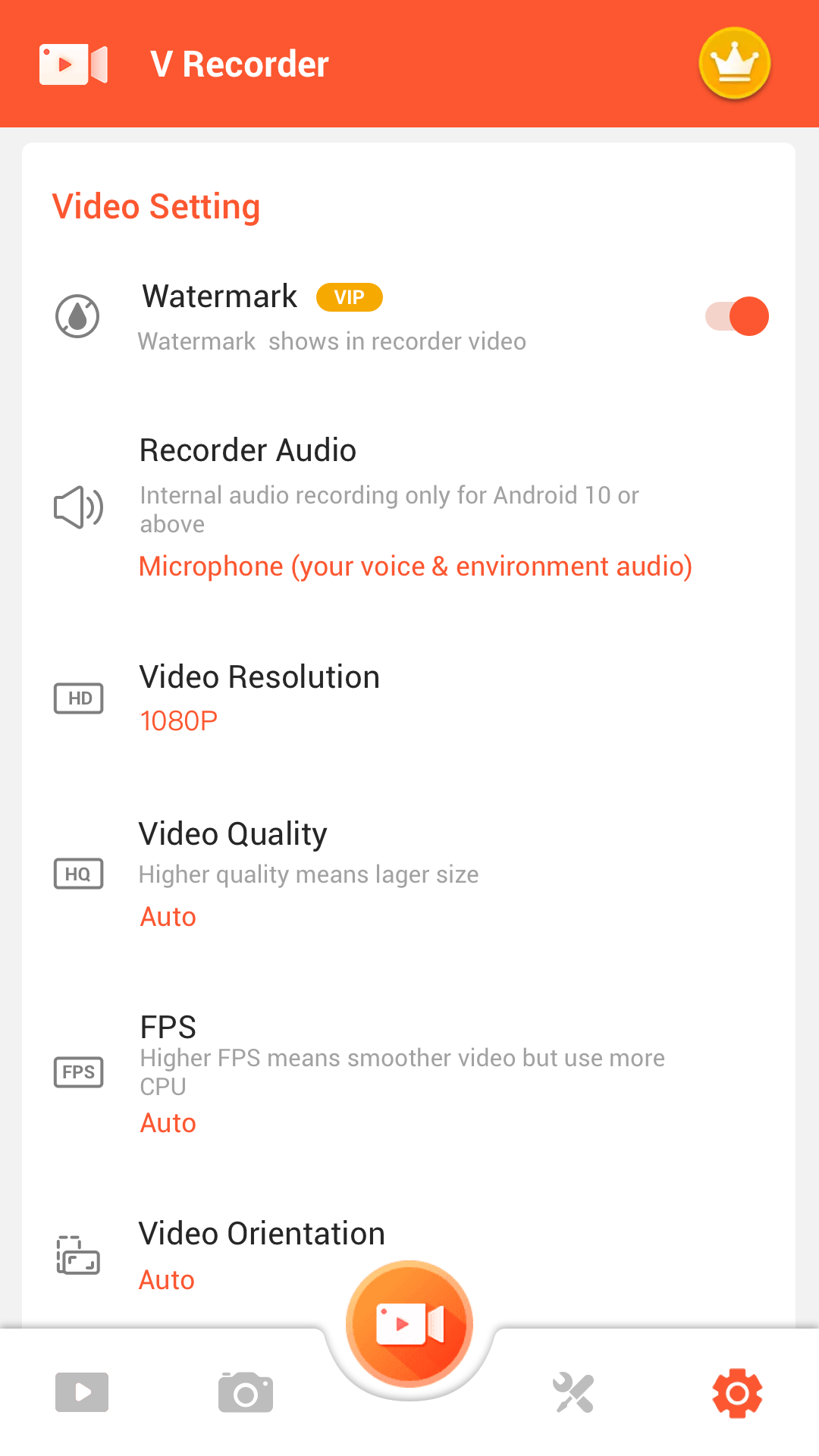Switch to the Settings gear tab
The image size is (819, 1456).
tap(736, 1392)
